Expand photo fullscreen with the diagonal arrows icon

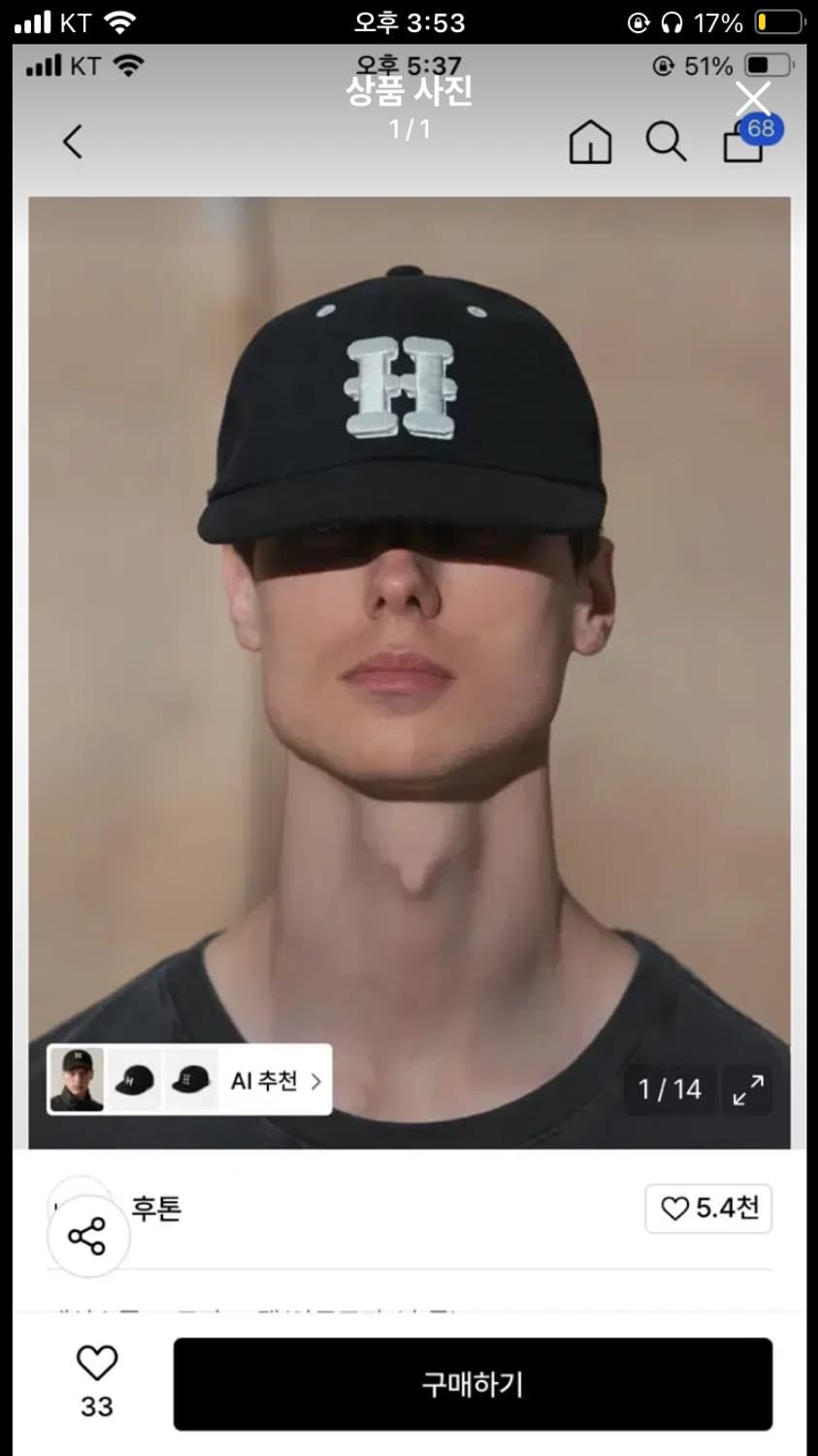coord(747,1091)
